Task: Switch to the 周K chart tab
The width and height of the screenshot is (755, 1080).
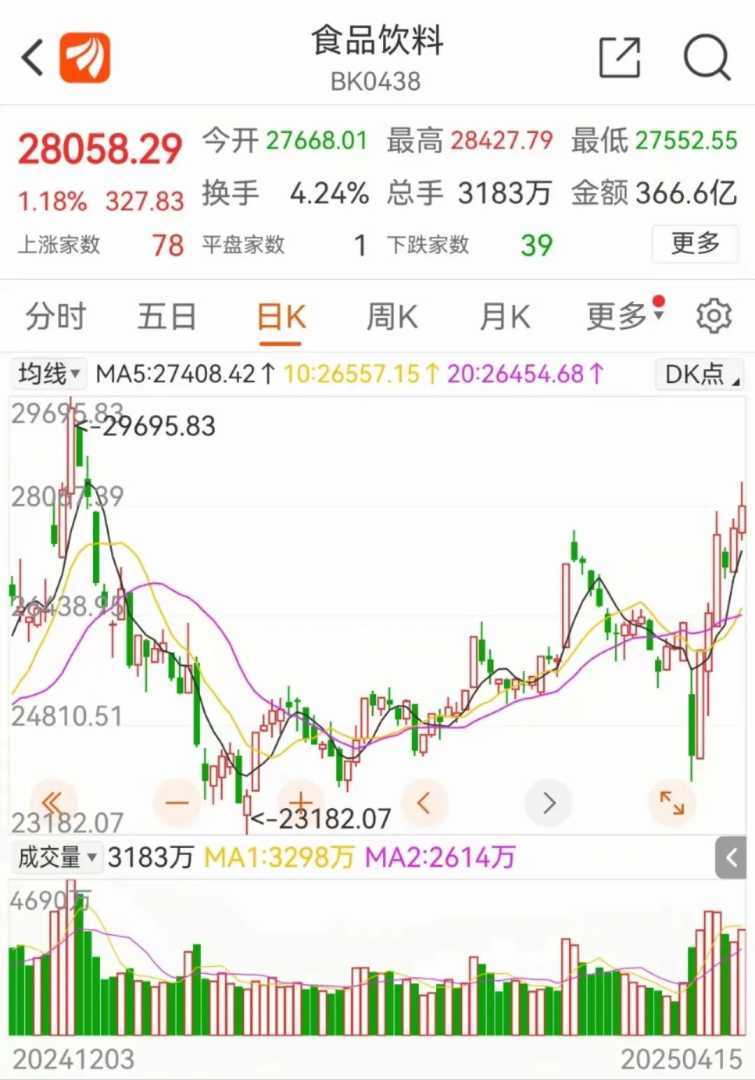Action: click(391, 317)
